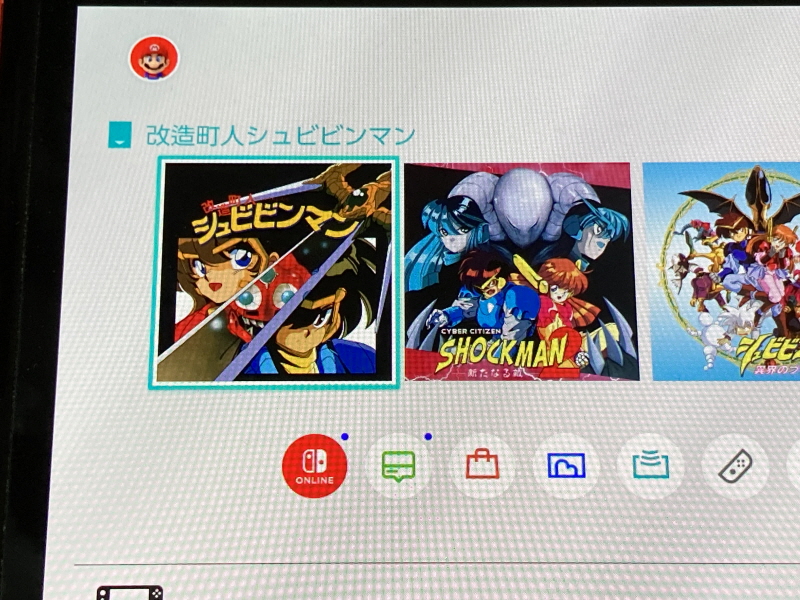Launch the selected 改造町人シュビビンマン game
Image resolution: width=800 pixels, height=600 pixels.
(x=276, y=271)
